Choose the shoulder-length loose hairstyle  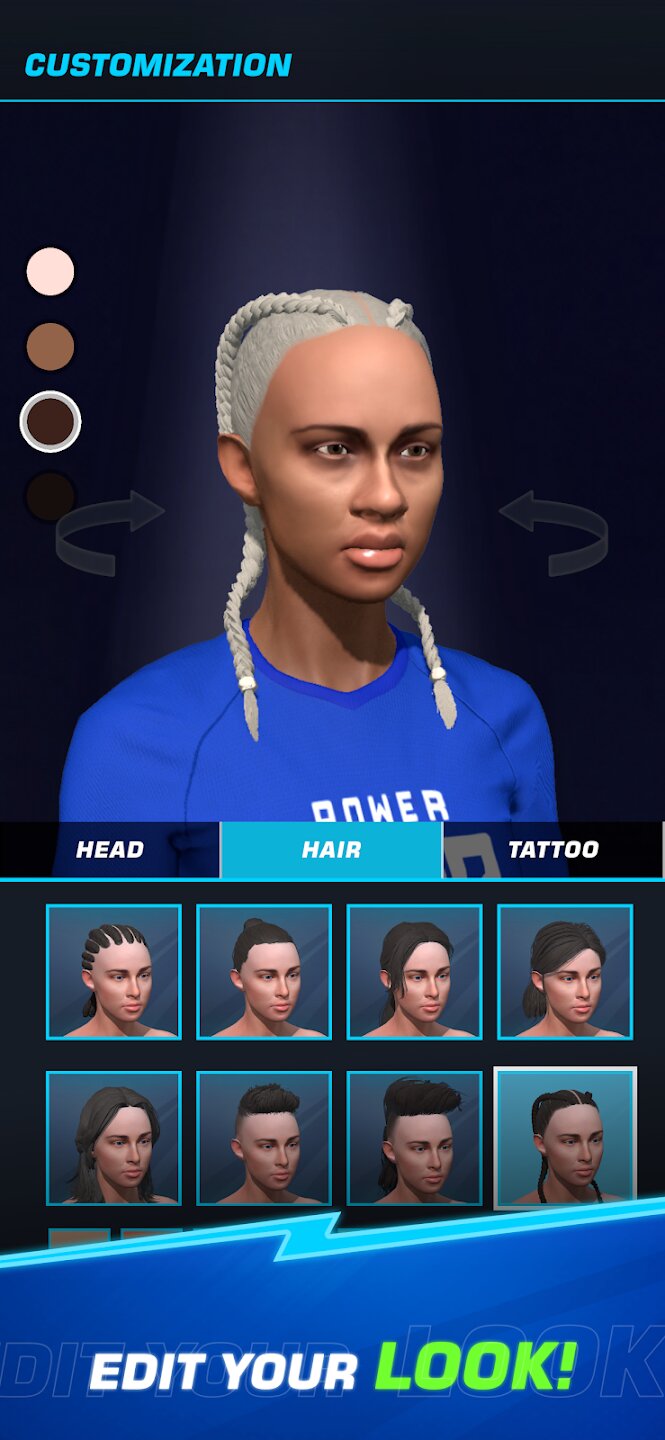(114, 1138)
